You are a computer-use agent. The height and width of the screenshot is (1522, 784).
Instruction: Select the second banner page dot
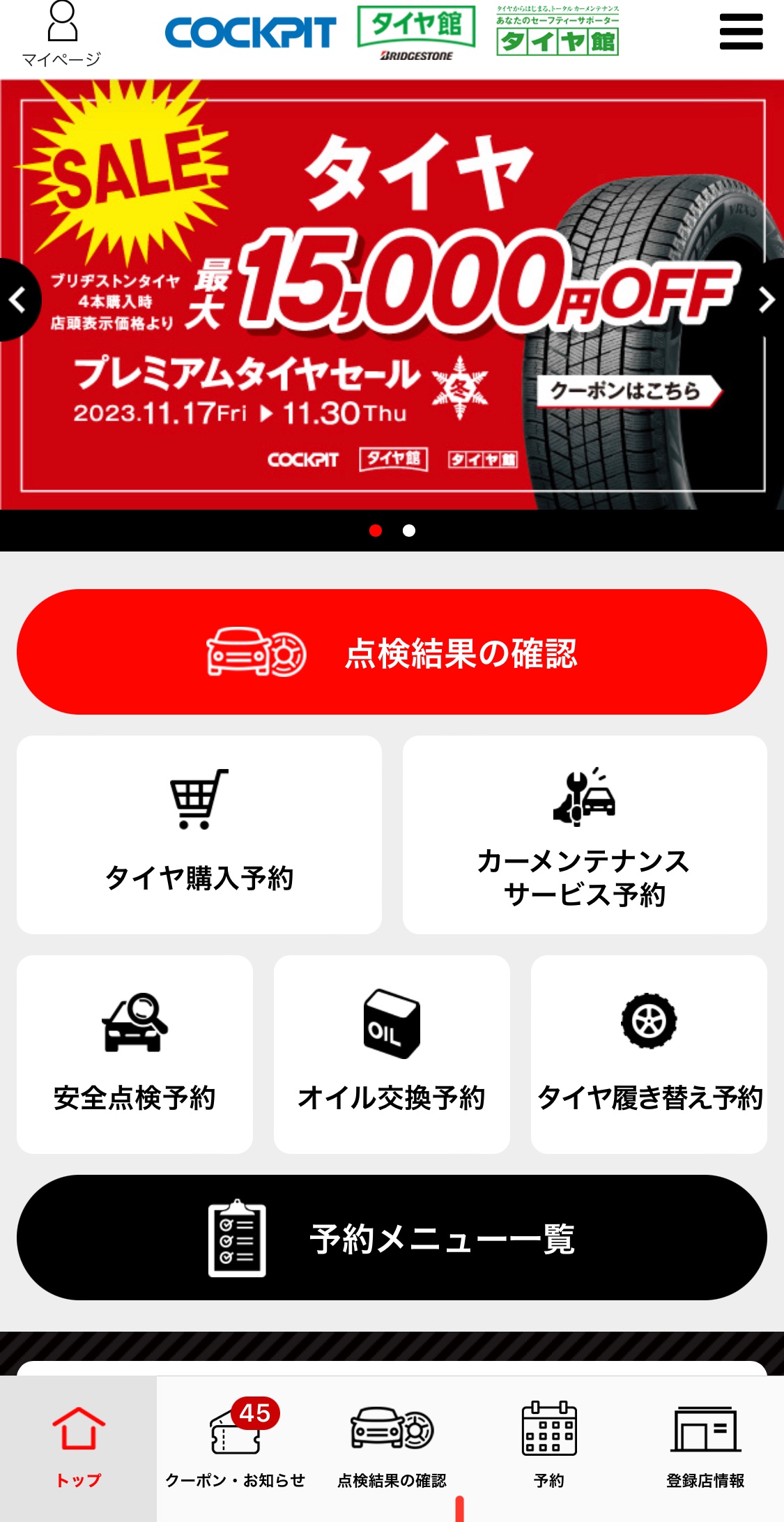(409, 531)
